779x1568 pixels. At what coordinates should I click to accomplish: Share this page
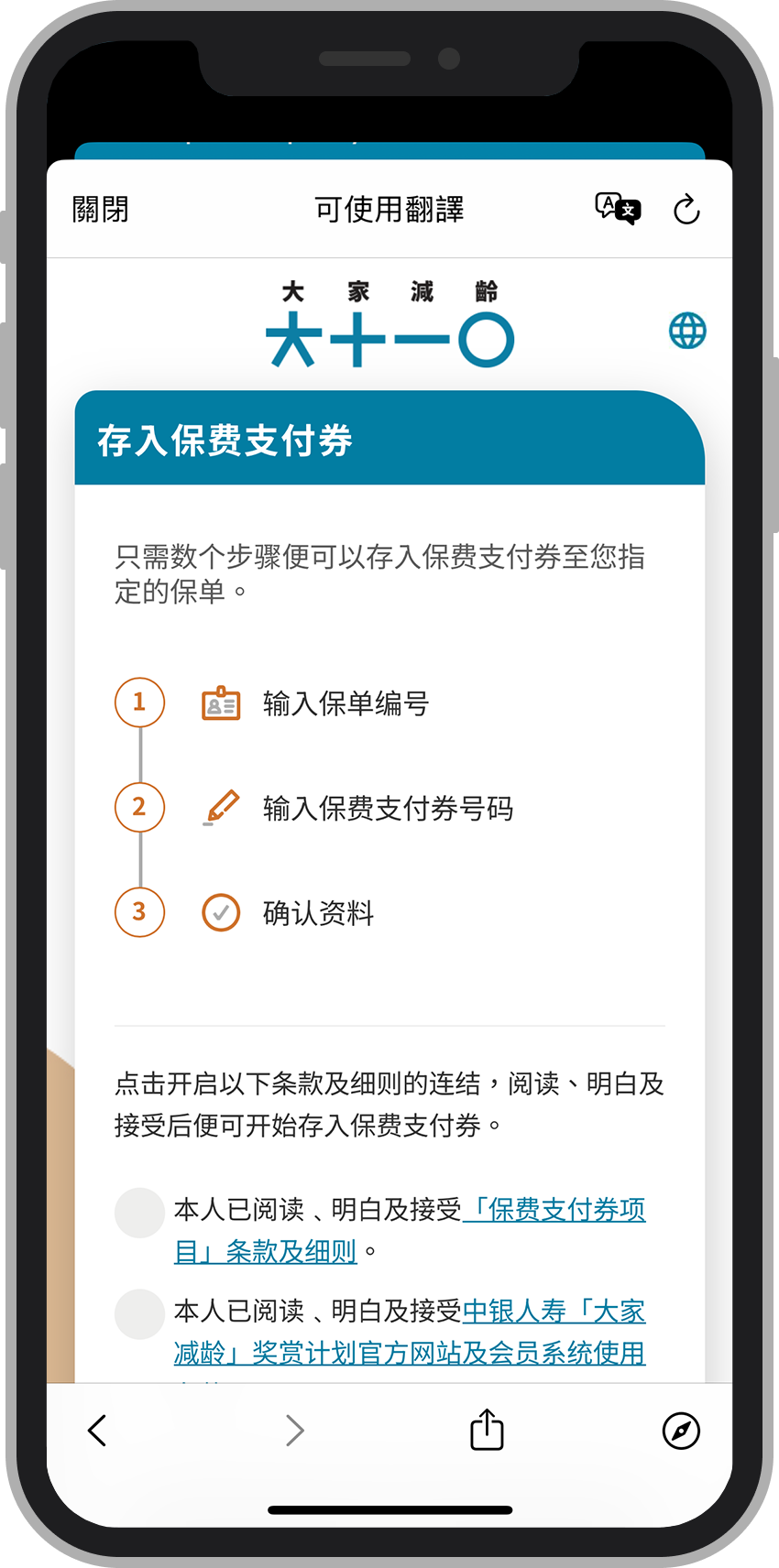487,1430
